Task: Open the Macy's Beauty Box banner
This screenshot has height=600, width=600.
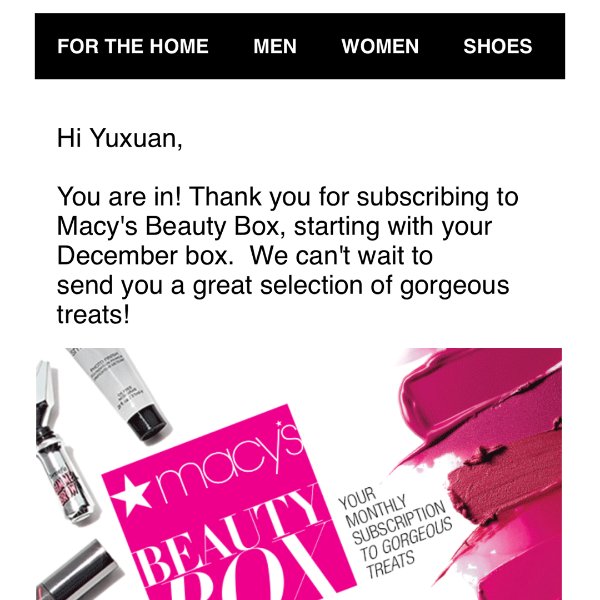Action: (300, 470)
